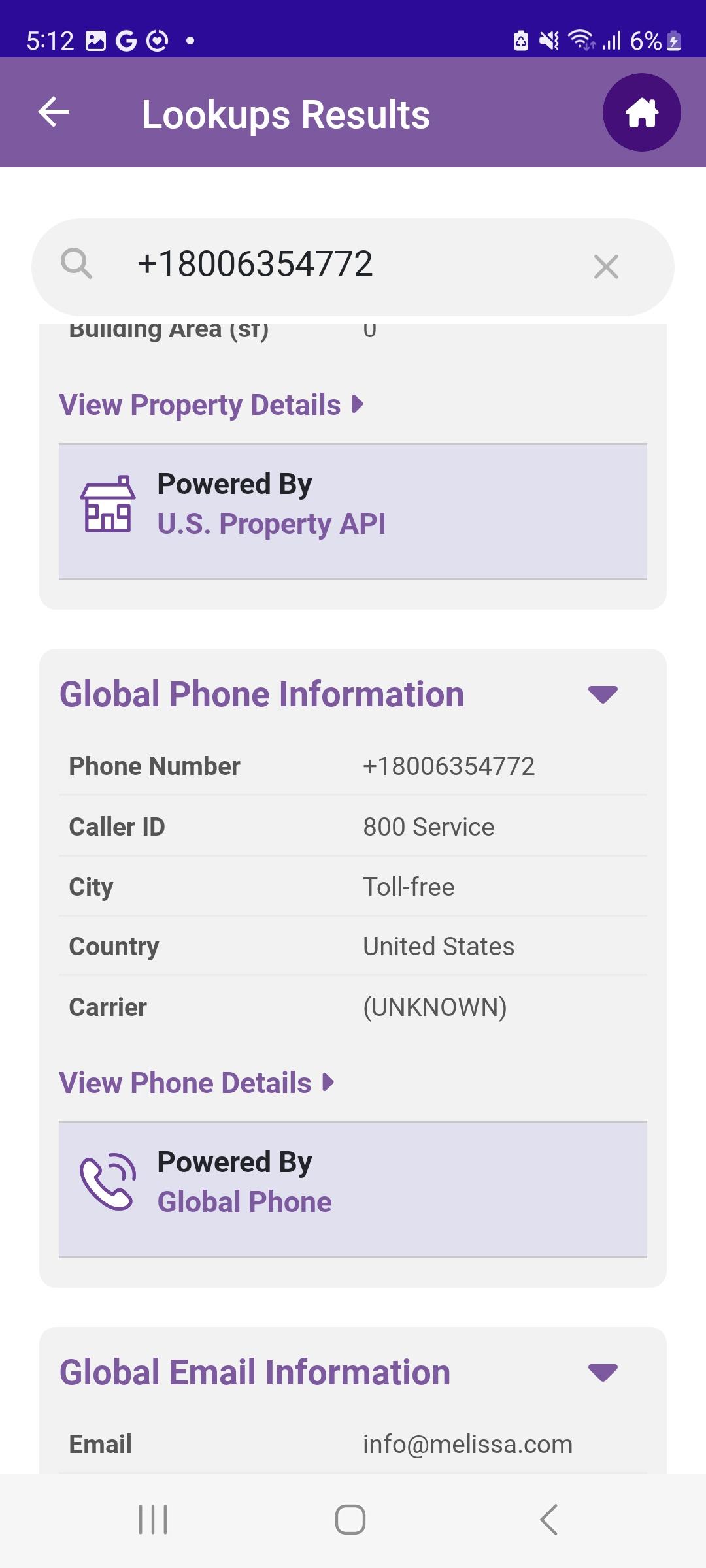Go back using the header arrow
Screen dimensions: 706x1568
[54, 112]
